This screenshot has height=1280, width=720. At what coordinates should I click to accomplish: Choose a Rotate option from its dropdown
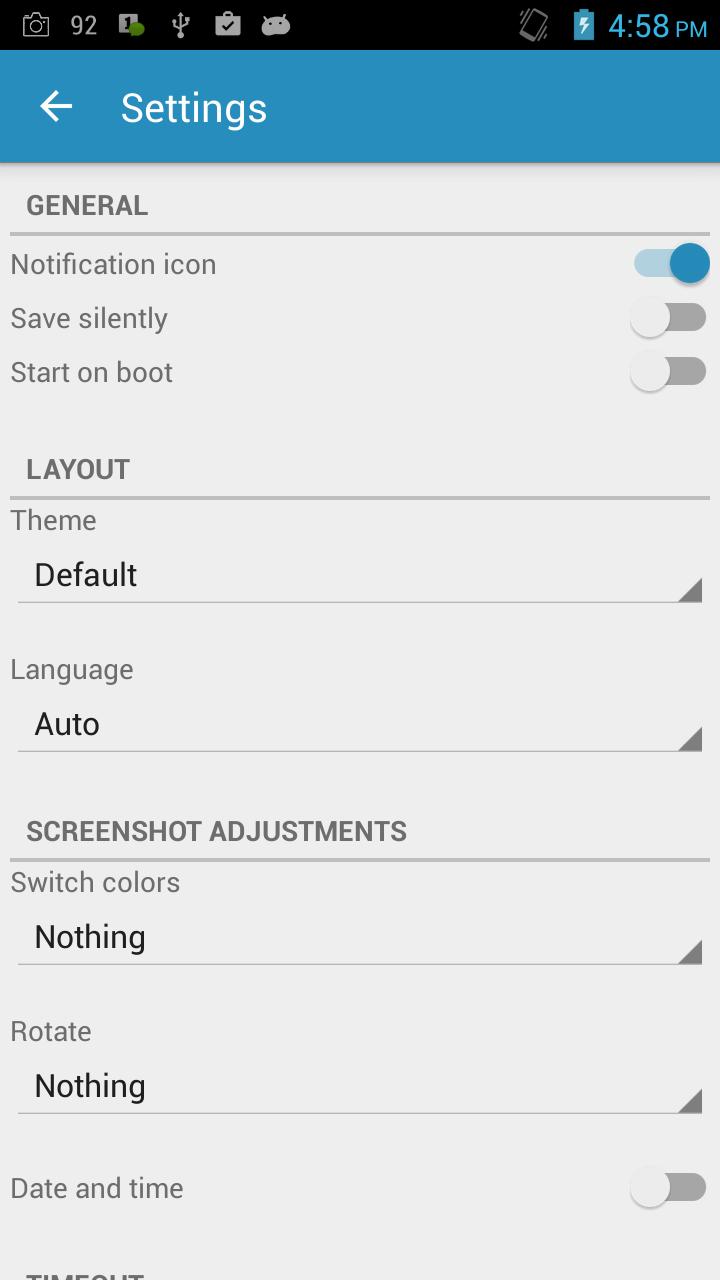click(x=360, y=1087)
